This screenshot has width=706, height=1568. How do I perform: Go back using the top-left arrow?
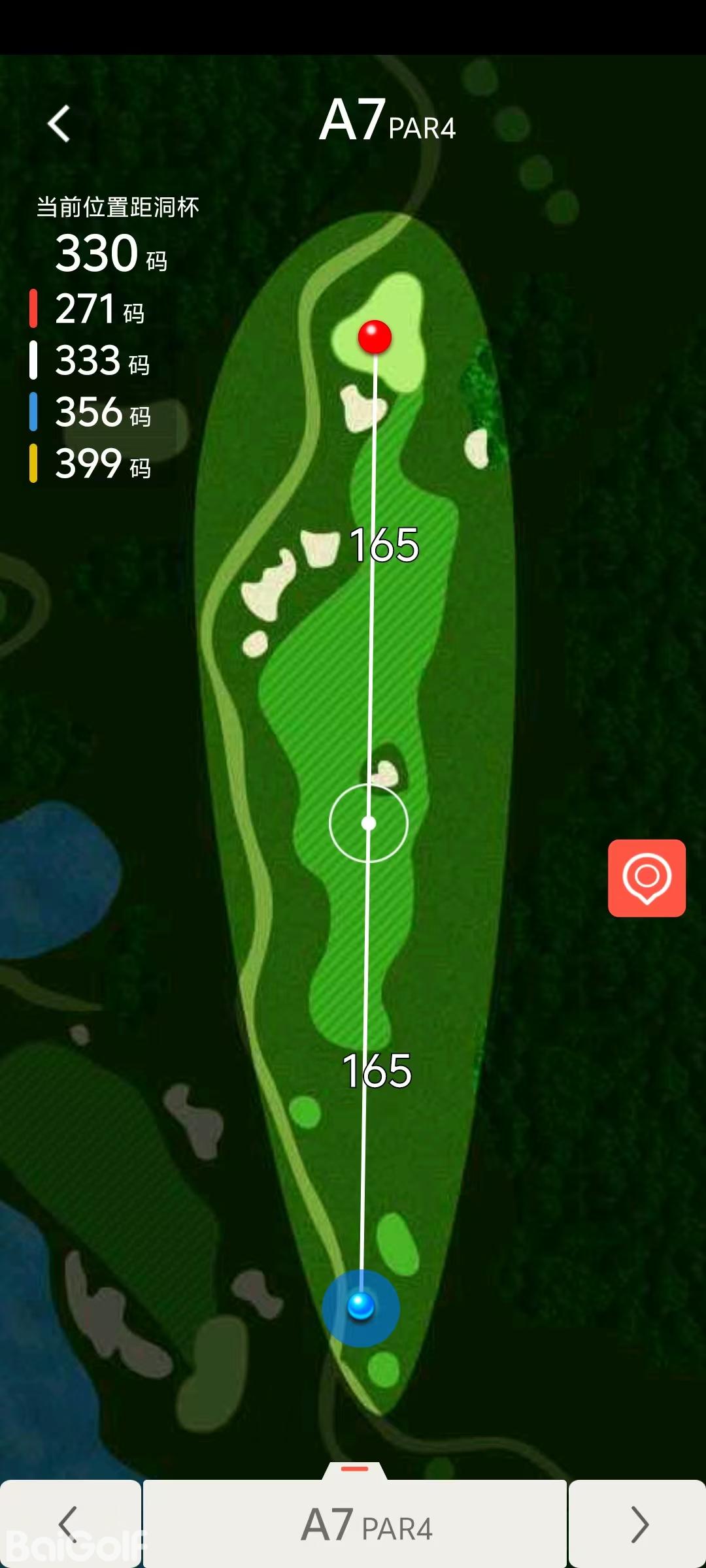[59, 123]
